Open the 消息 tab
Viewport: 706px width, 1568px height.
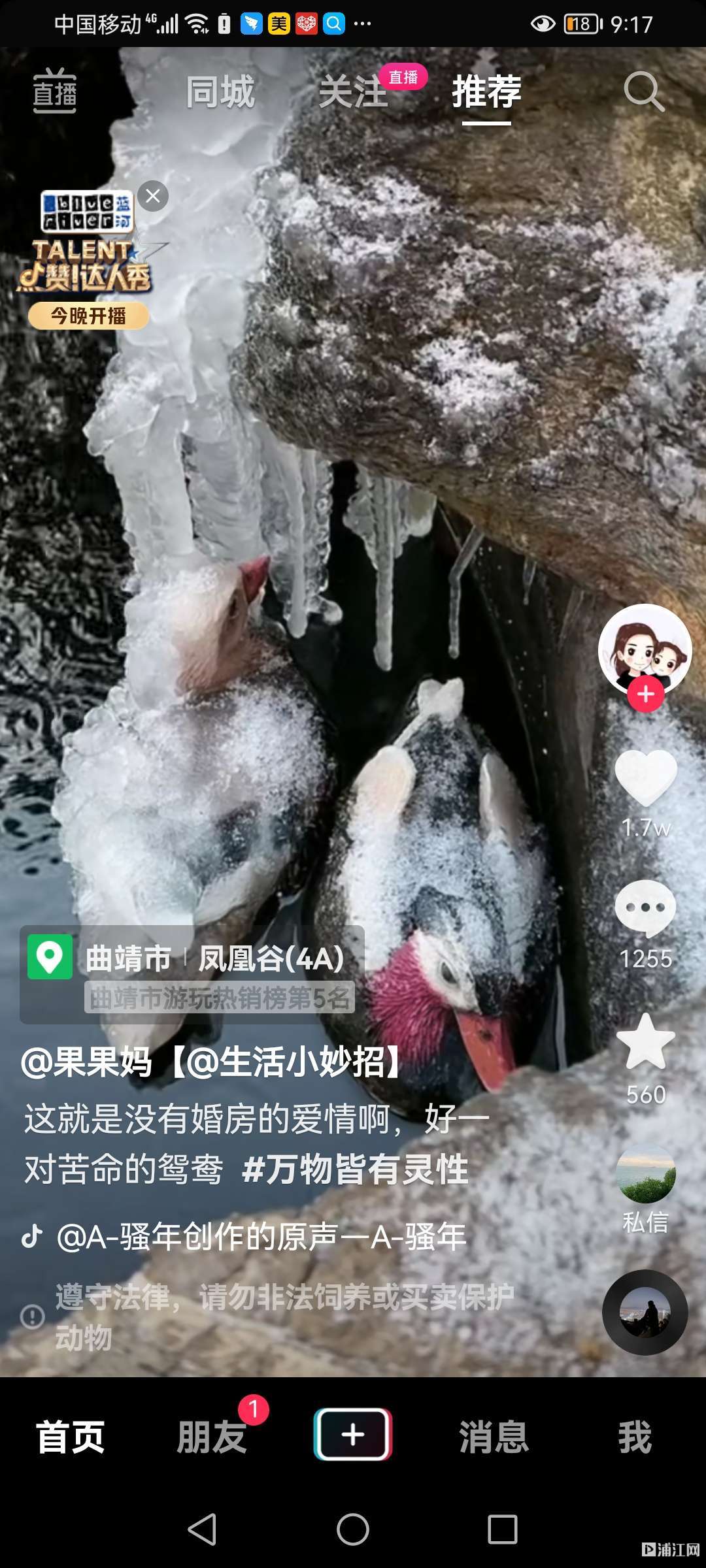494,1437
